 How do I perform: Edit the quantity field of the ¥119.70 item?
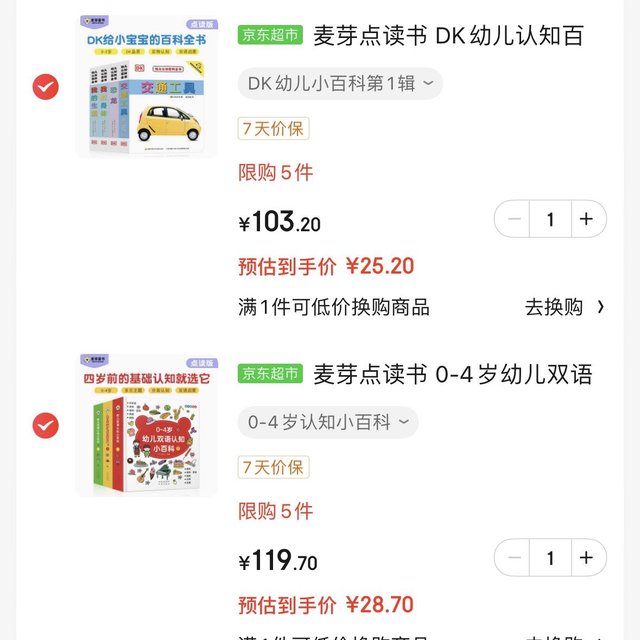[550, 558]
